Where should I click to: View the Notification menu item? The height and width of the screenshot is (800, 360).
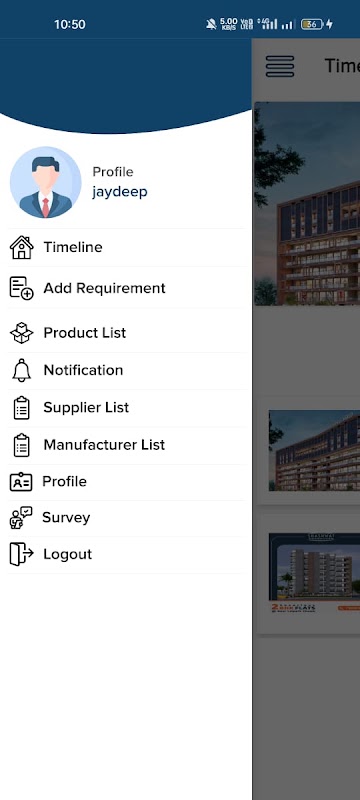[x=125, y=370]
